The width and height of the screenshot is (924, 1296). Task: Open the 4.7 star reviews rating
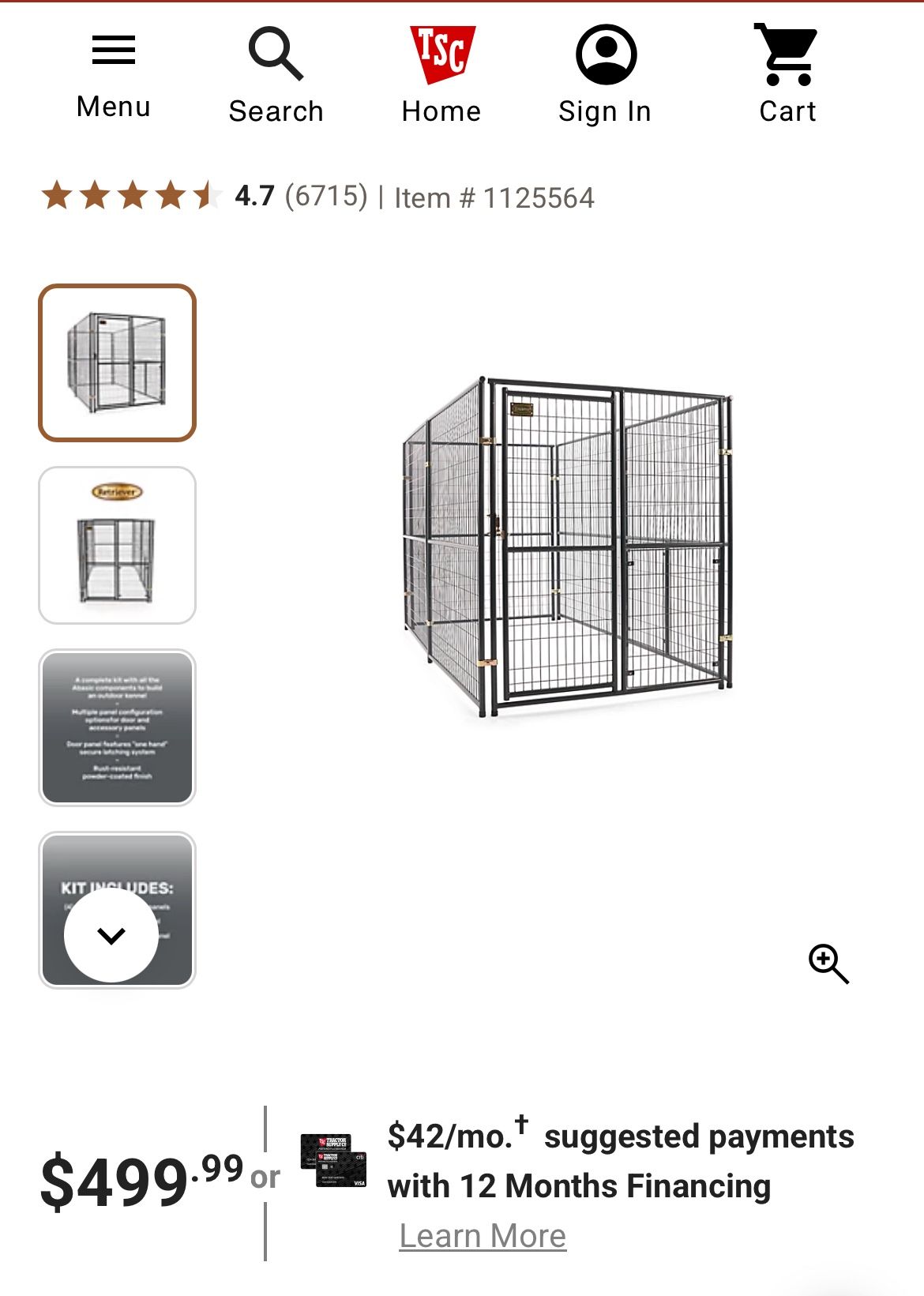[205, 196]
